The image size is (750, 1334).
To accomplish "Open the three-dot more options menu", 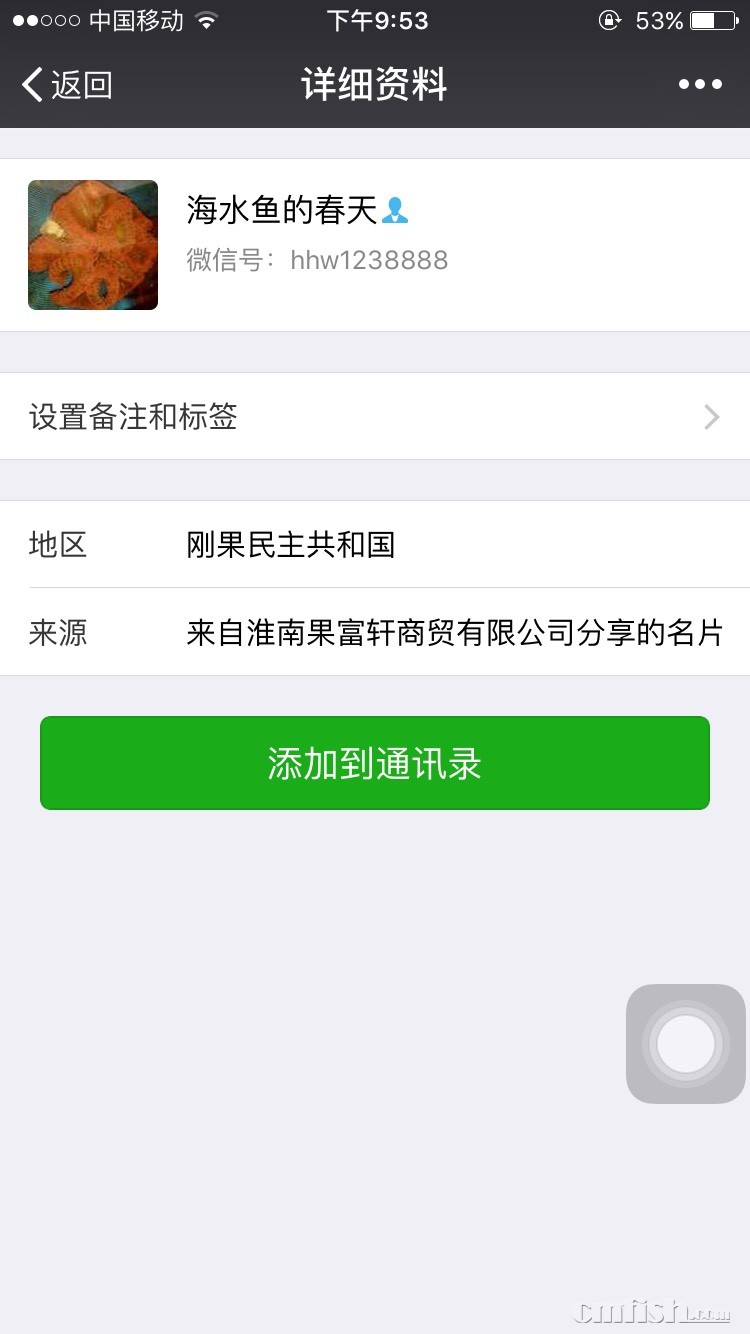I will click(700, 85).
